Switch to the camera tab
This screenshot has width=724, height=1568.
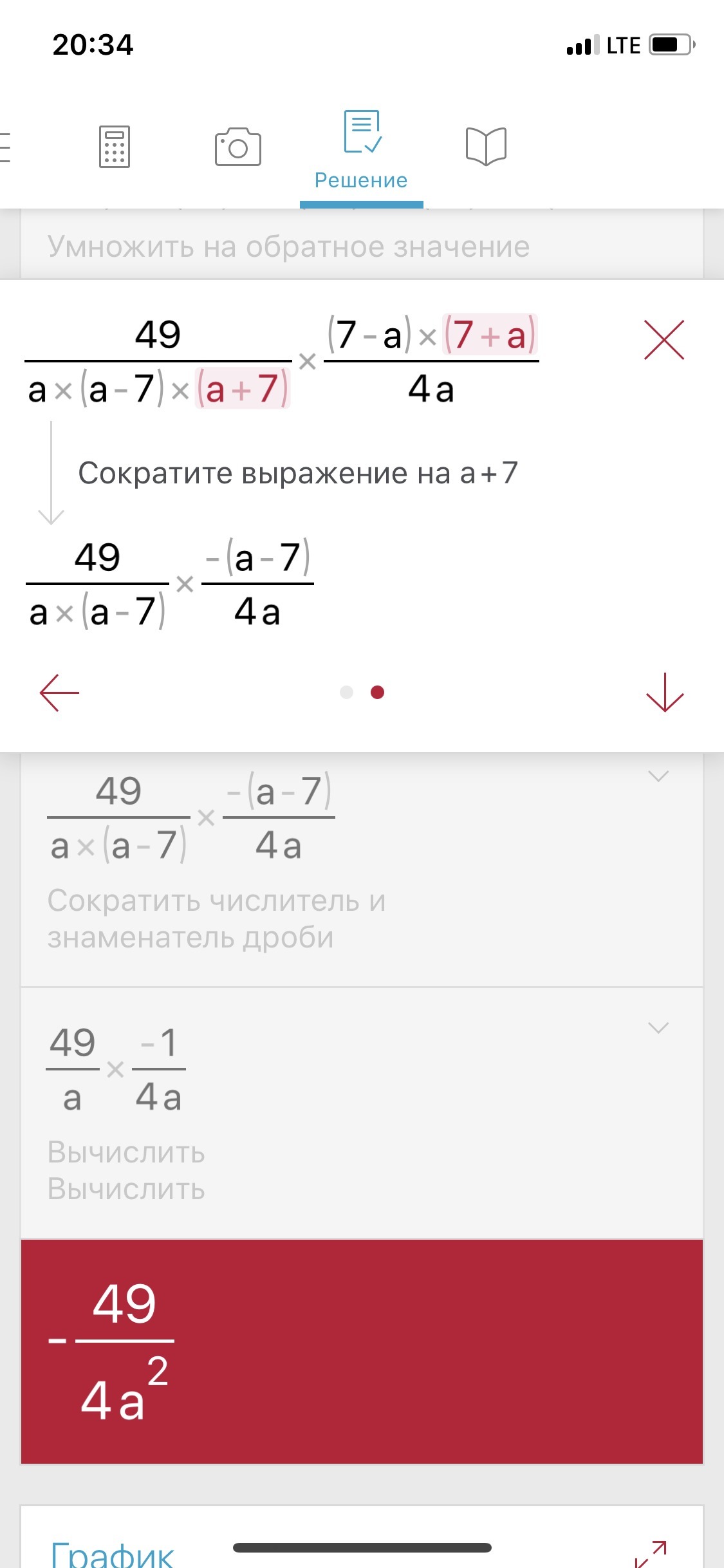[237, 147]
